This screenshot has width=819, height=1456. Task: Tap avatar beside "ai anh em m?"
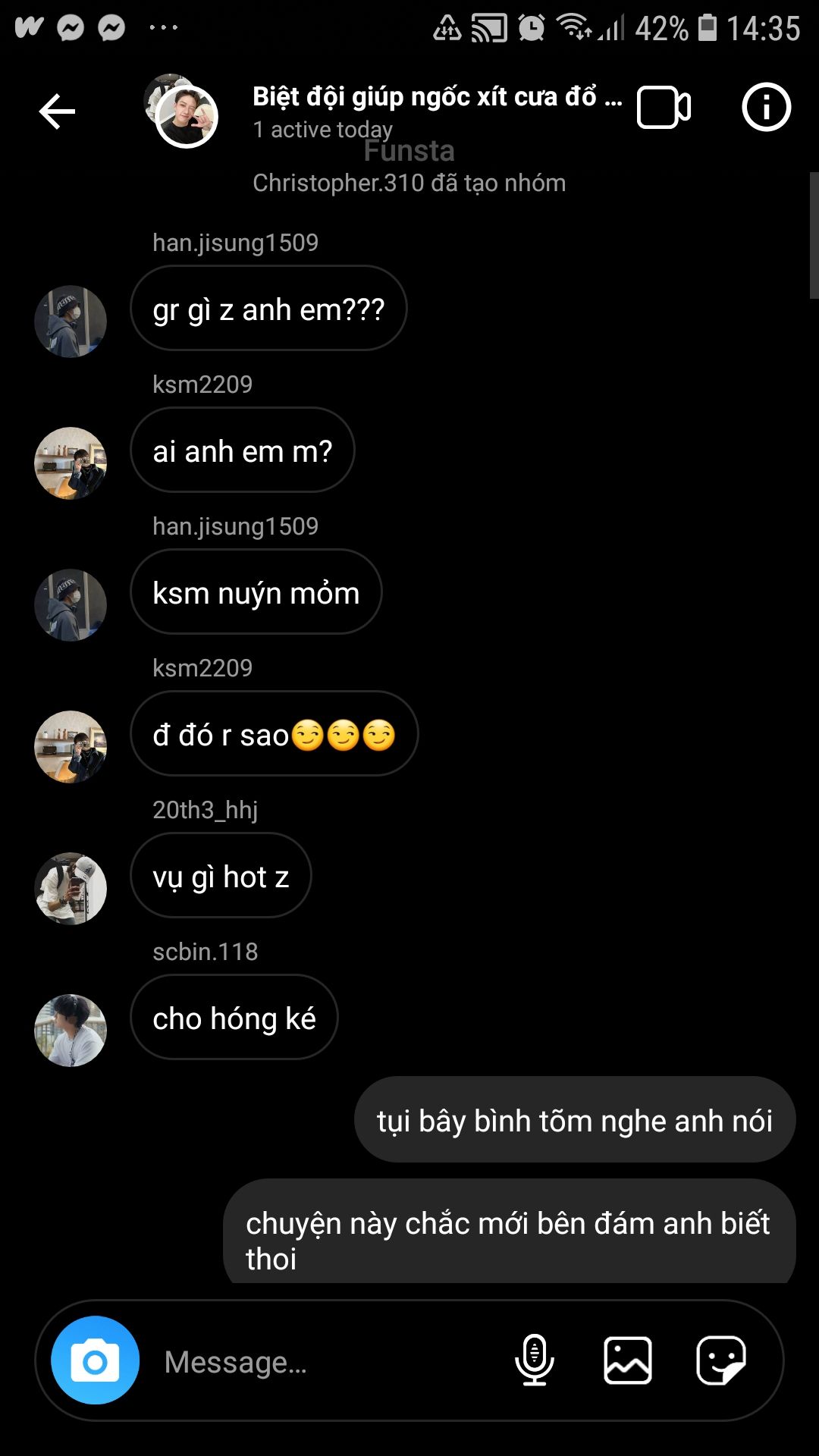point(71,463)
